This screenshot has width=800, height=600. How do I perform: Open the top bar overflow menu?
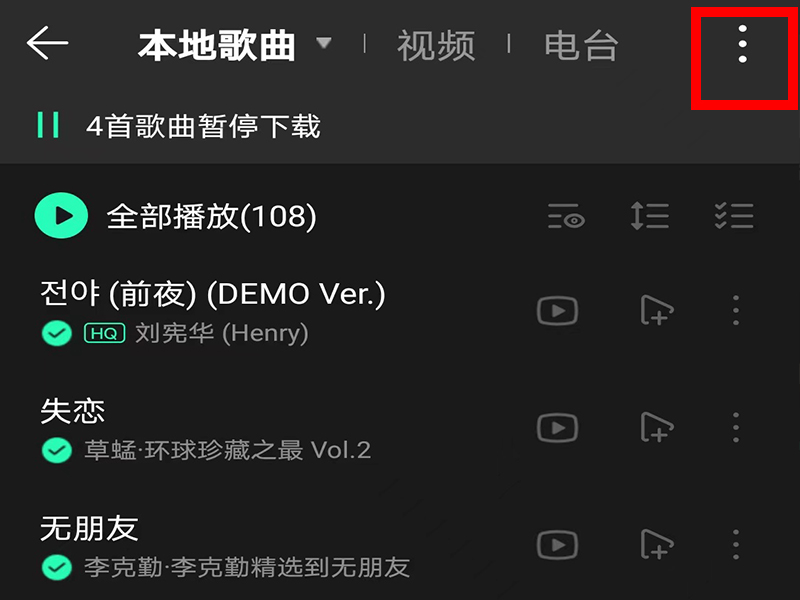click(x=742, y=45)
